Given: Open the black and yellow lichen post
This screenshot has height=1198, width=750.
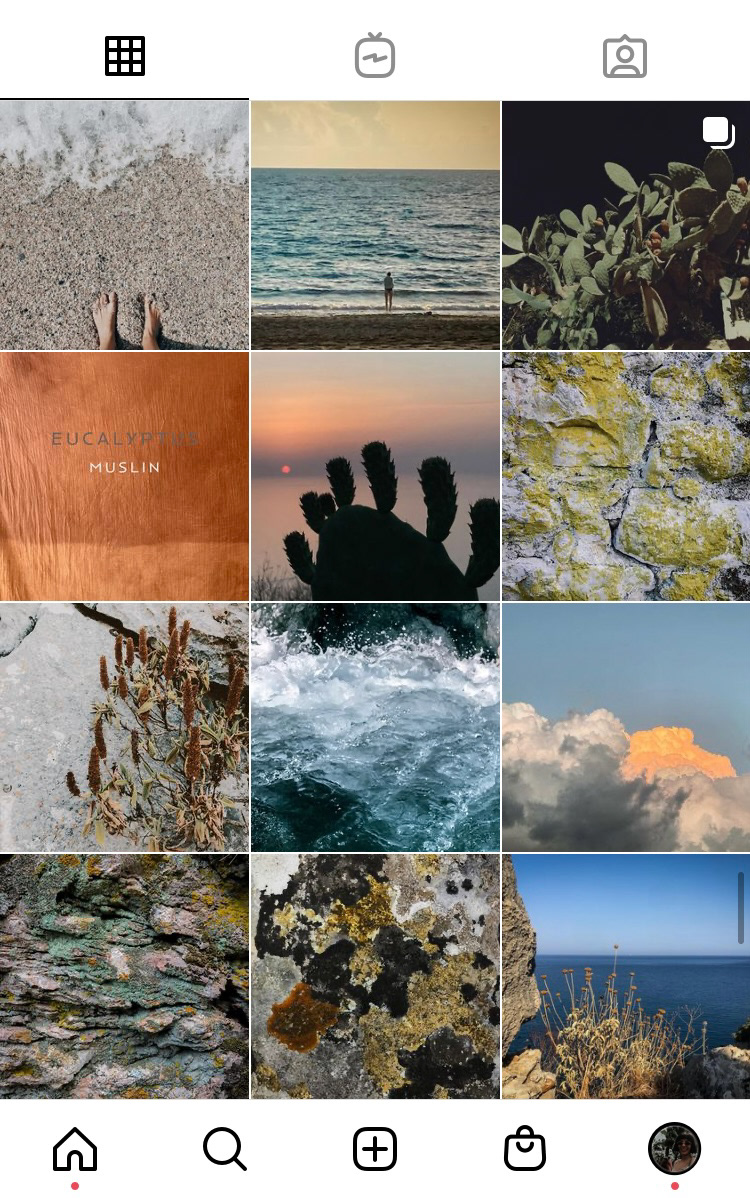Looking at the screenshot, I should click(x=375, y=976).
